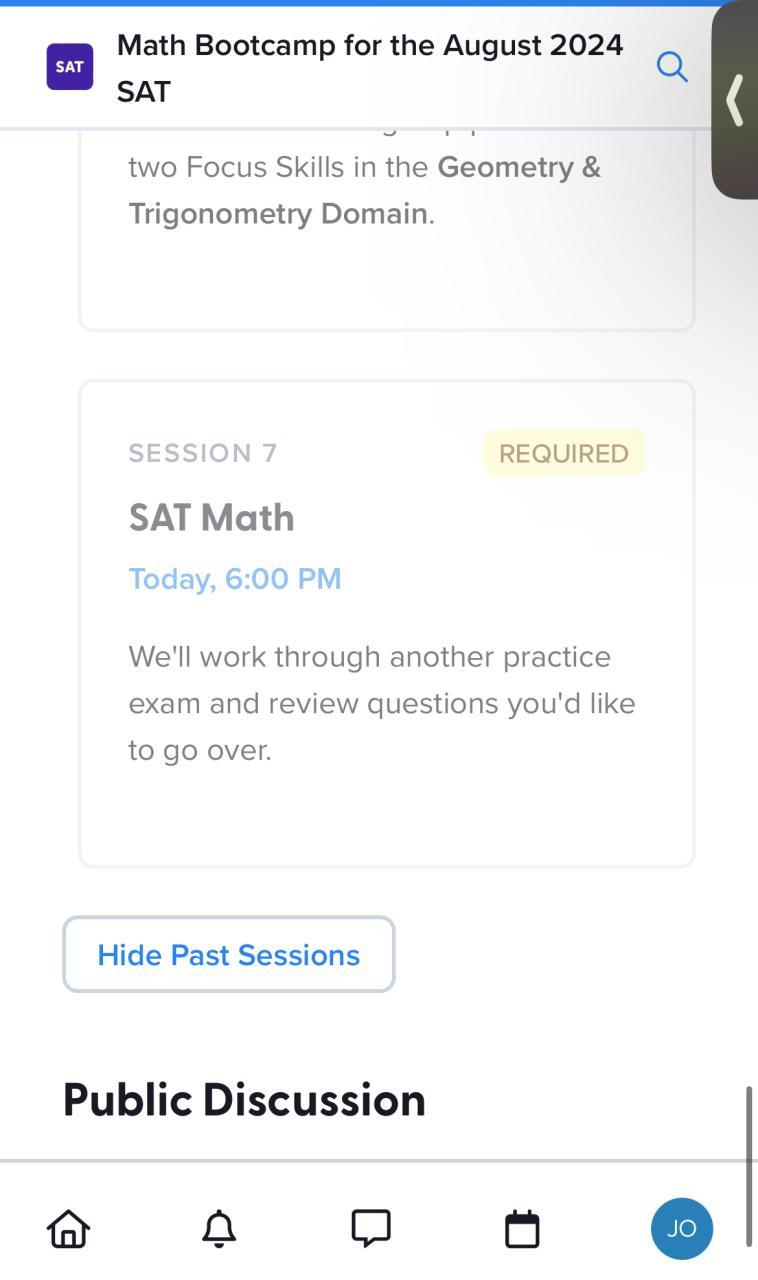Go to the Home tab
Viewport: 758px width, 1280px height.
(x=69, y=1228)
